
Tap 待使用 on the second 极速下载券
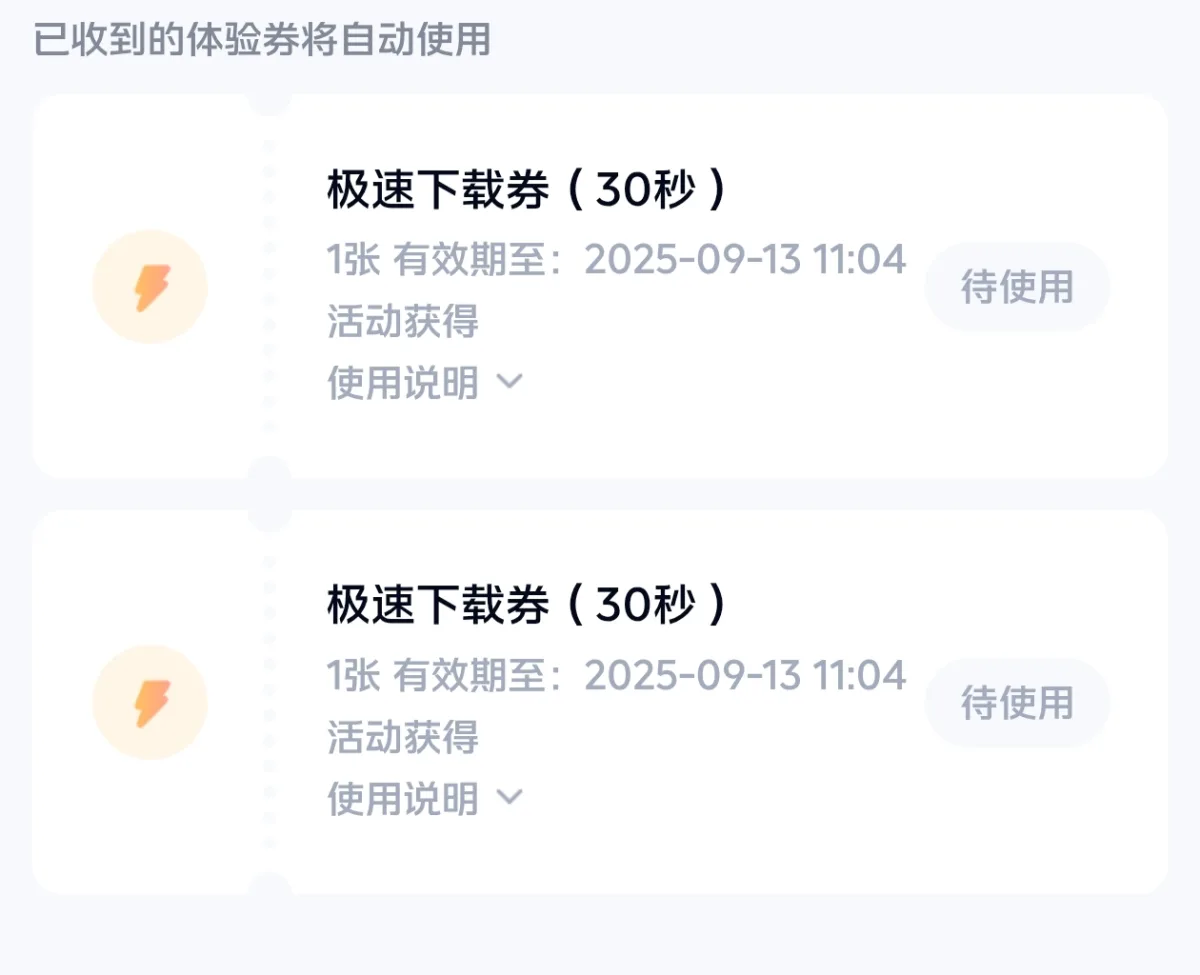1017,703
